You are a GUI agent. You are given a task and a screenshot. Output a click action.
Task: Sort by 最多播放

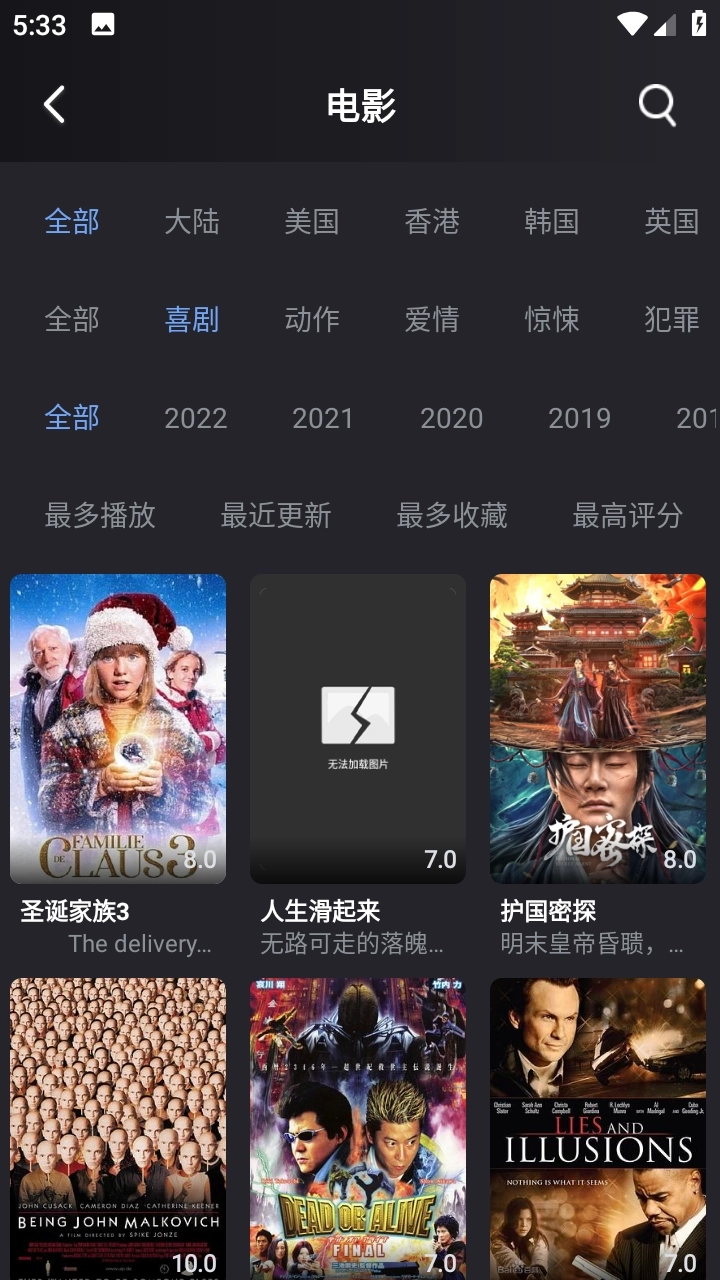pyautogui.click(x=100, y=515)
